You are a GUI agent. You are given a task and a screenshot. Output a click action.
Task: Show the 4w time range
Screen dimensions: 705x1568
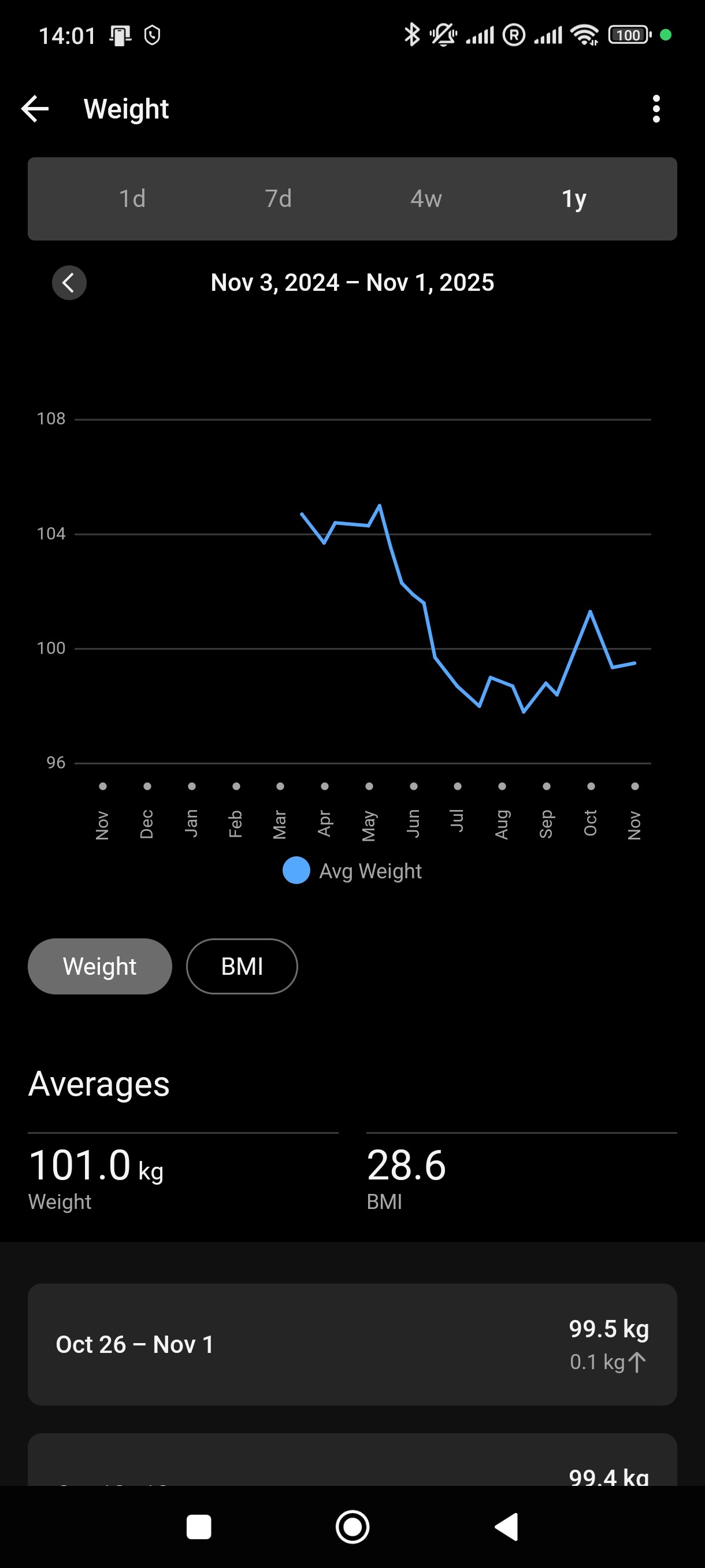[426, 199]
